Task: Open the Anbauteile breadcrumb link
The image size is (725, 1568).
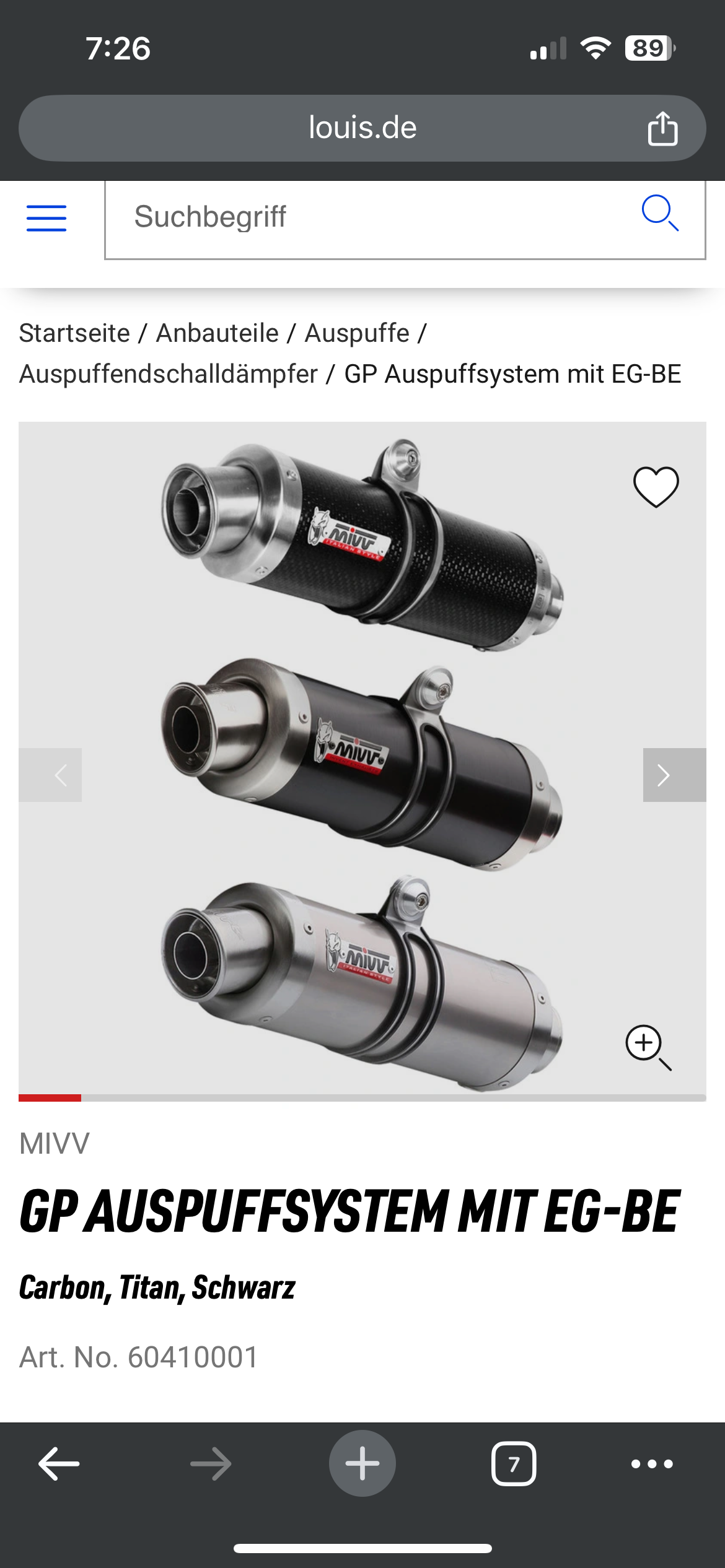Action: coord(217,333)
